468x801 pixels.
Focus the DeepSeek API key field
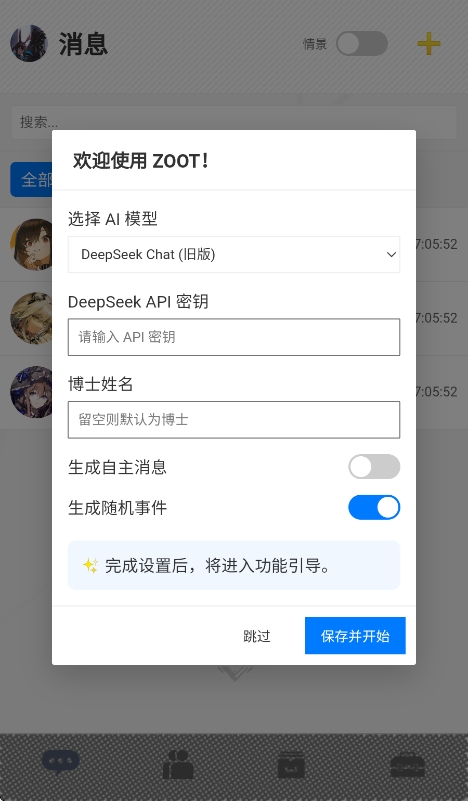point(233,337)
